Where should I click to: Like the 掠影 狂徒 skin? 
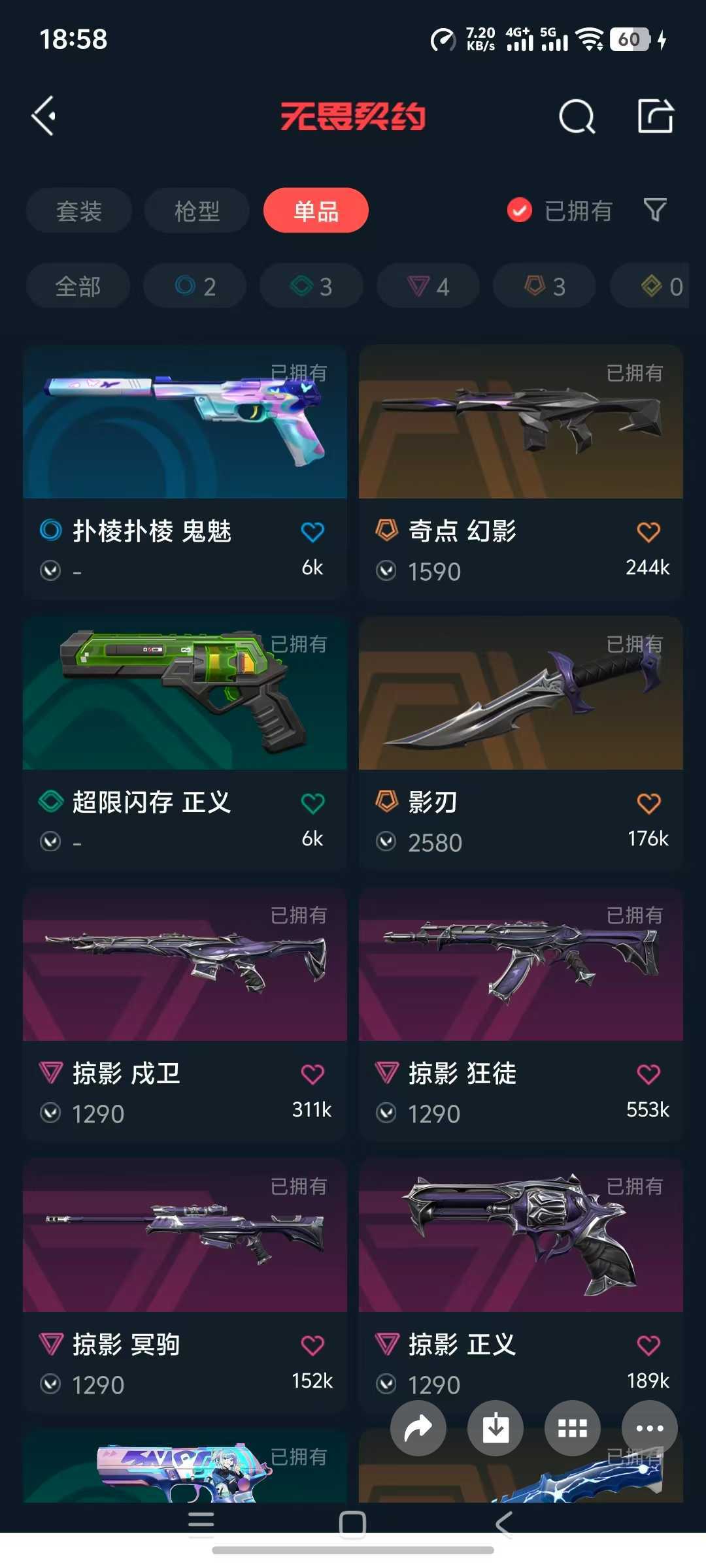coord(648,1074)
